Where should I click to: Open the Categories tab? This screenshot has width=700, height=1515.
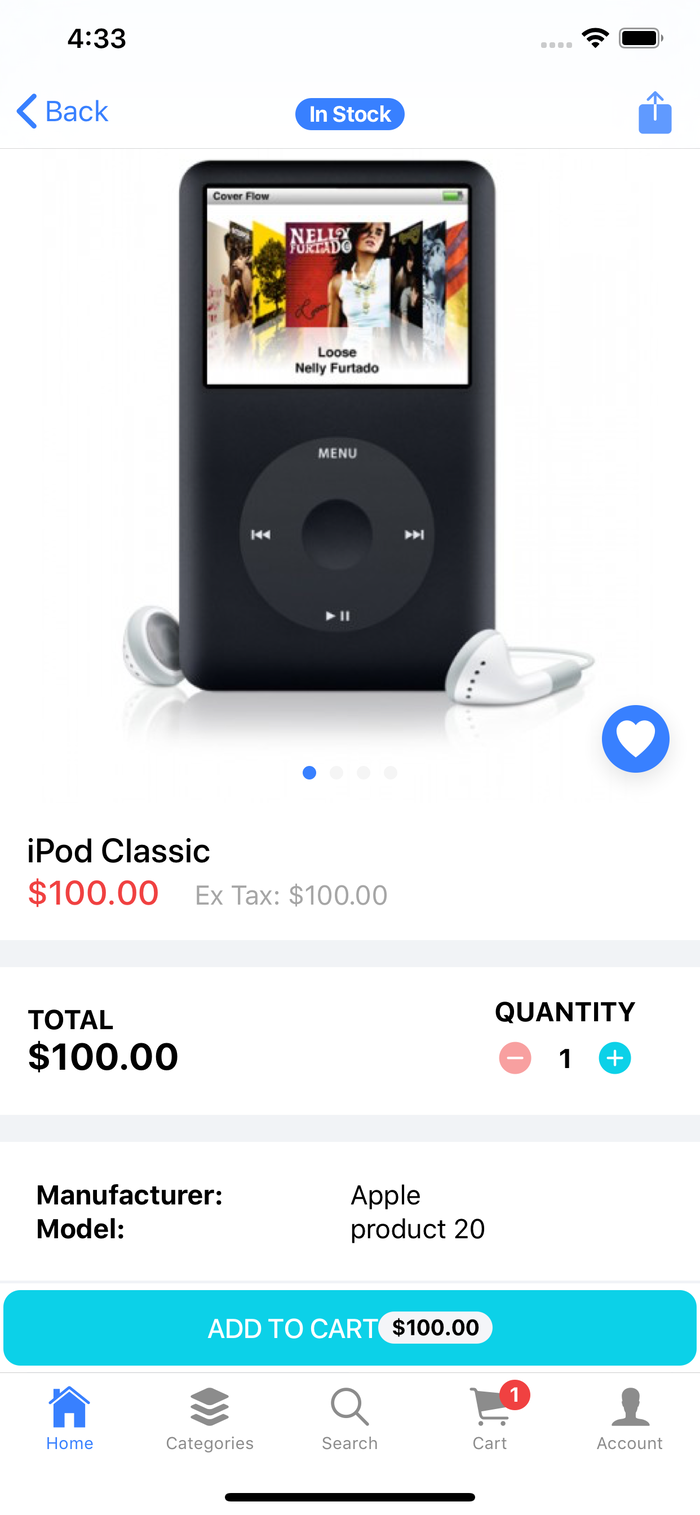click(x=210, y=1420)
